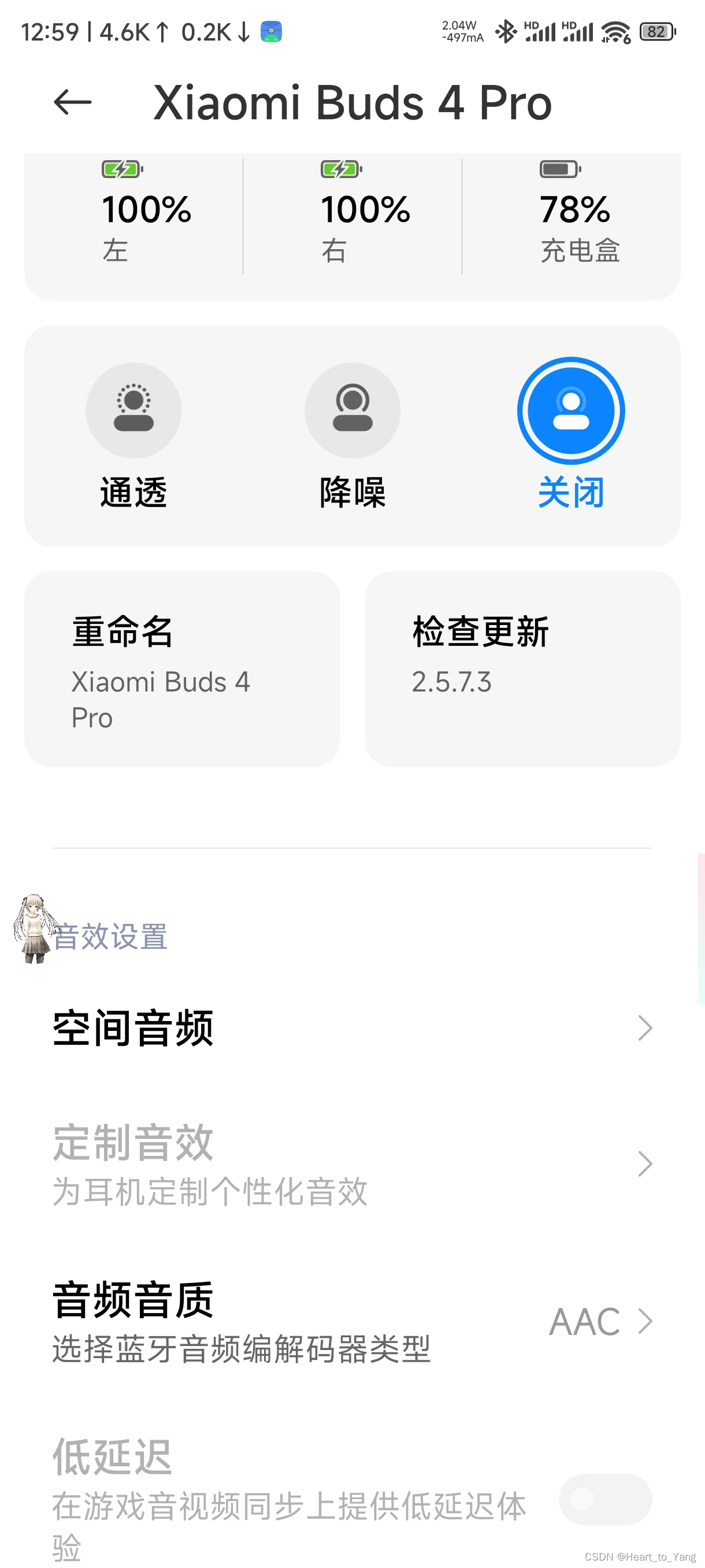Go back from Xiaomi Buds 4 Pro
The height and width of the screenshot is (1568, 705).
(72, 102)
